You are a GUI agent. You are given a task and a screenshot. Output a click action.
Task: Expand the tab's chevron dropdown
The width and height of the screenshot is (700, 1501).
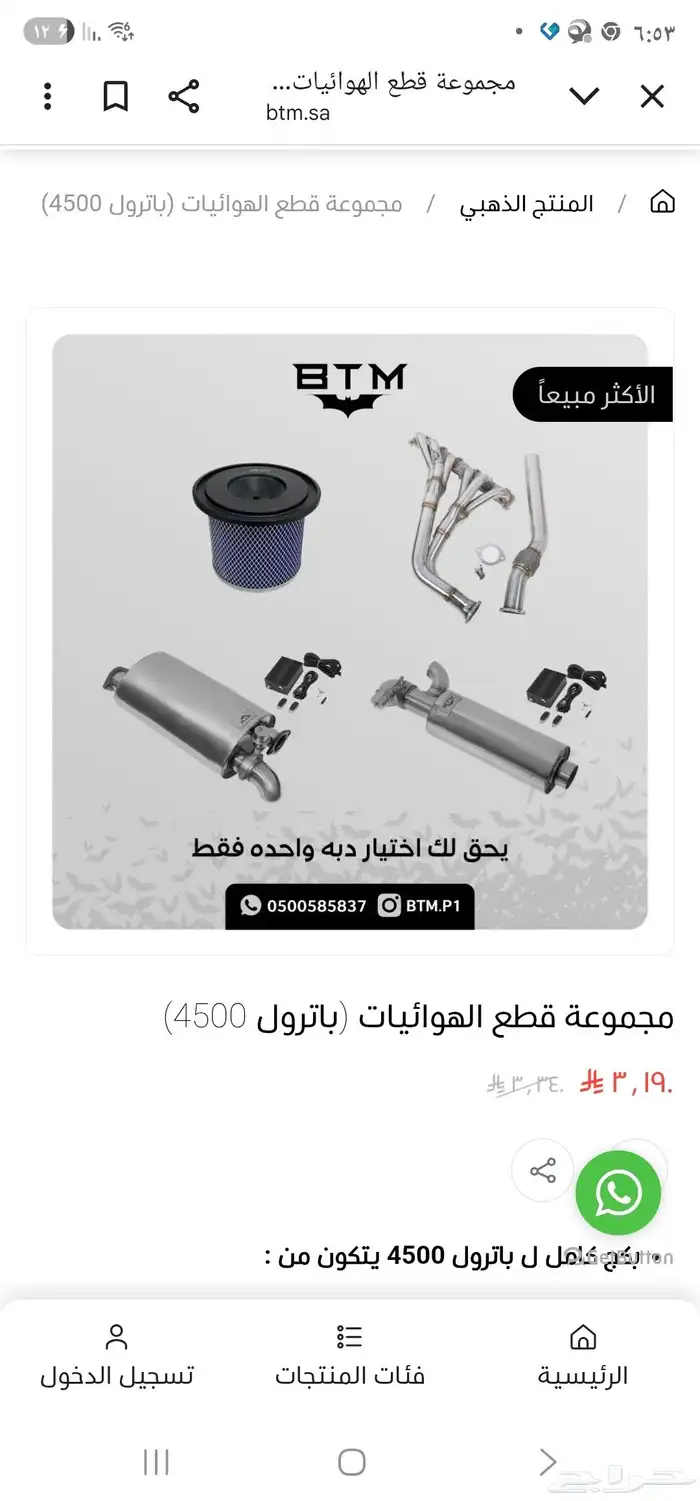click(x=584, y=97)
